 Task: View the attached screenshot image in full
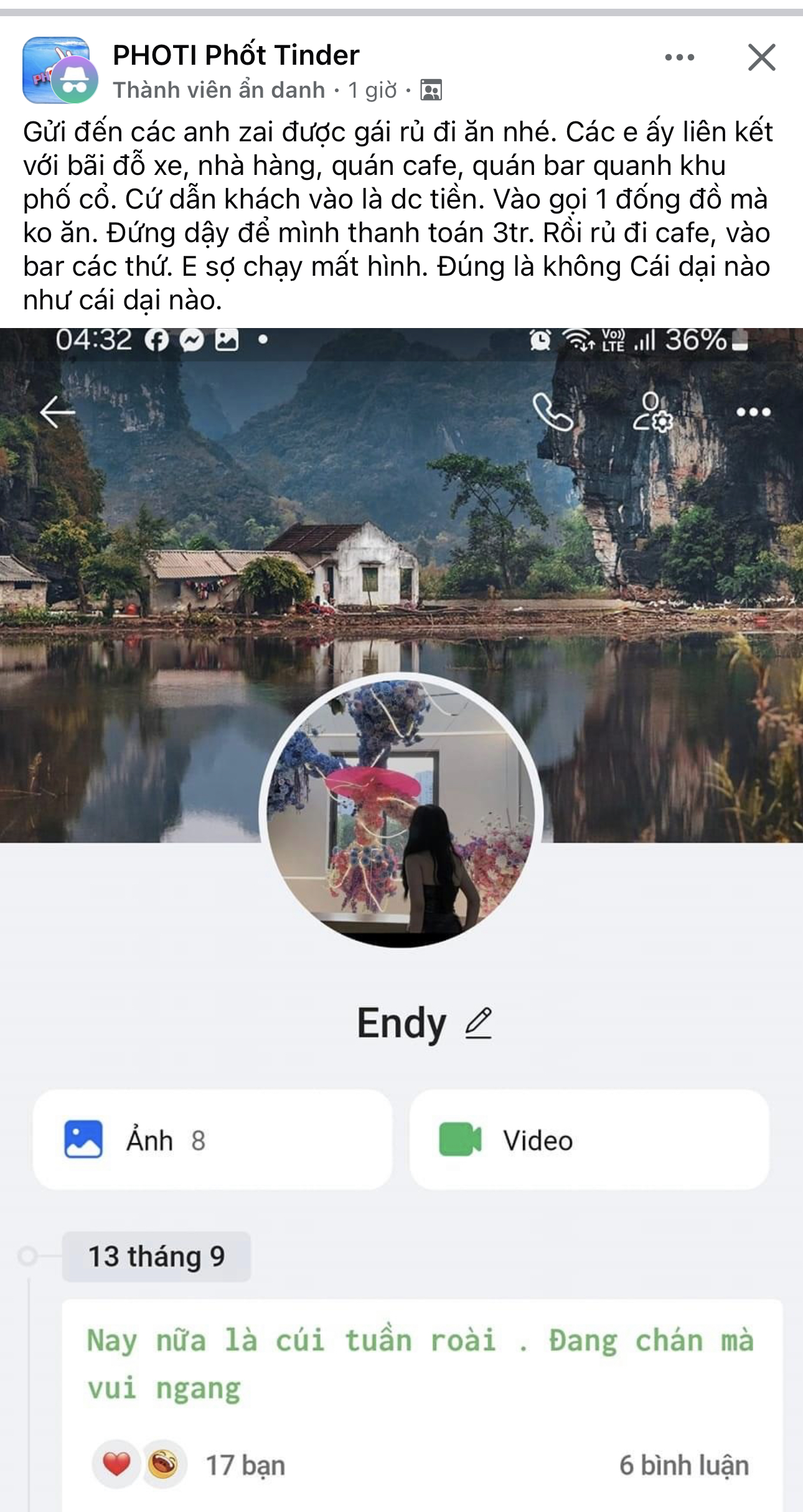401,871
